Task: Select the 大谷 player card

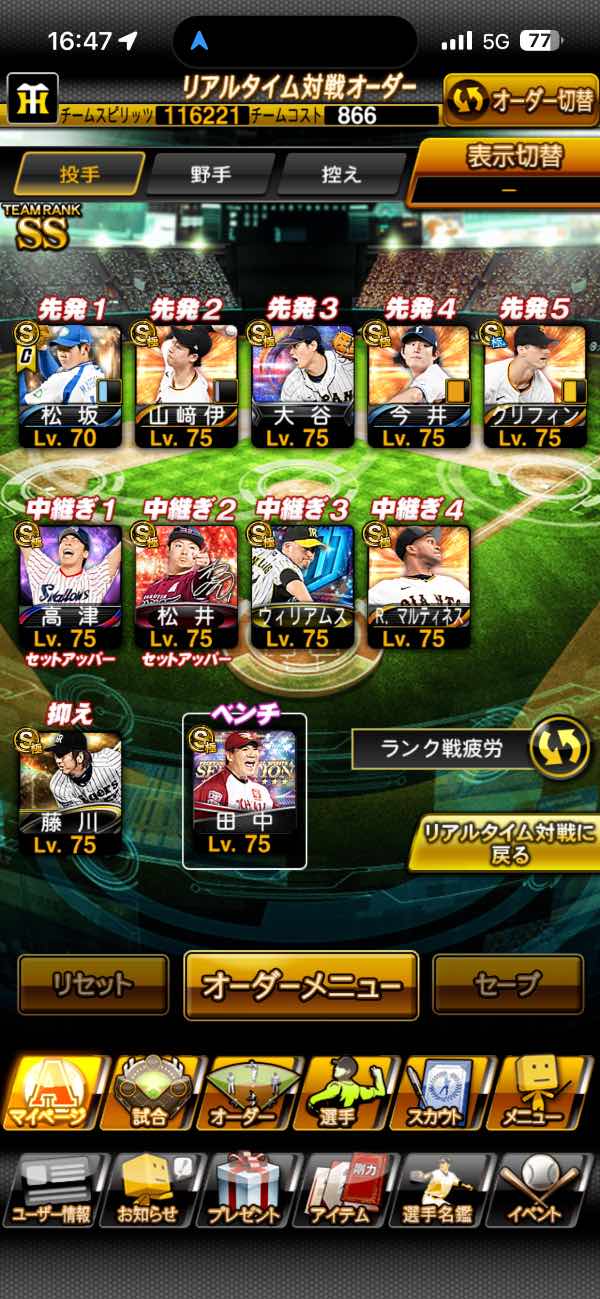Action: point(302,385)
